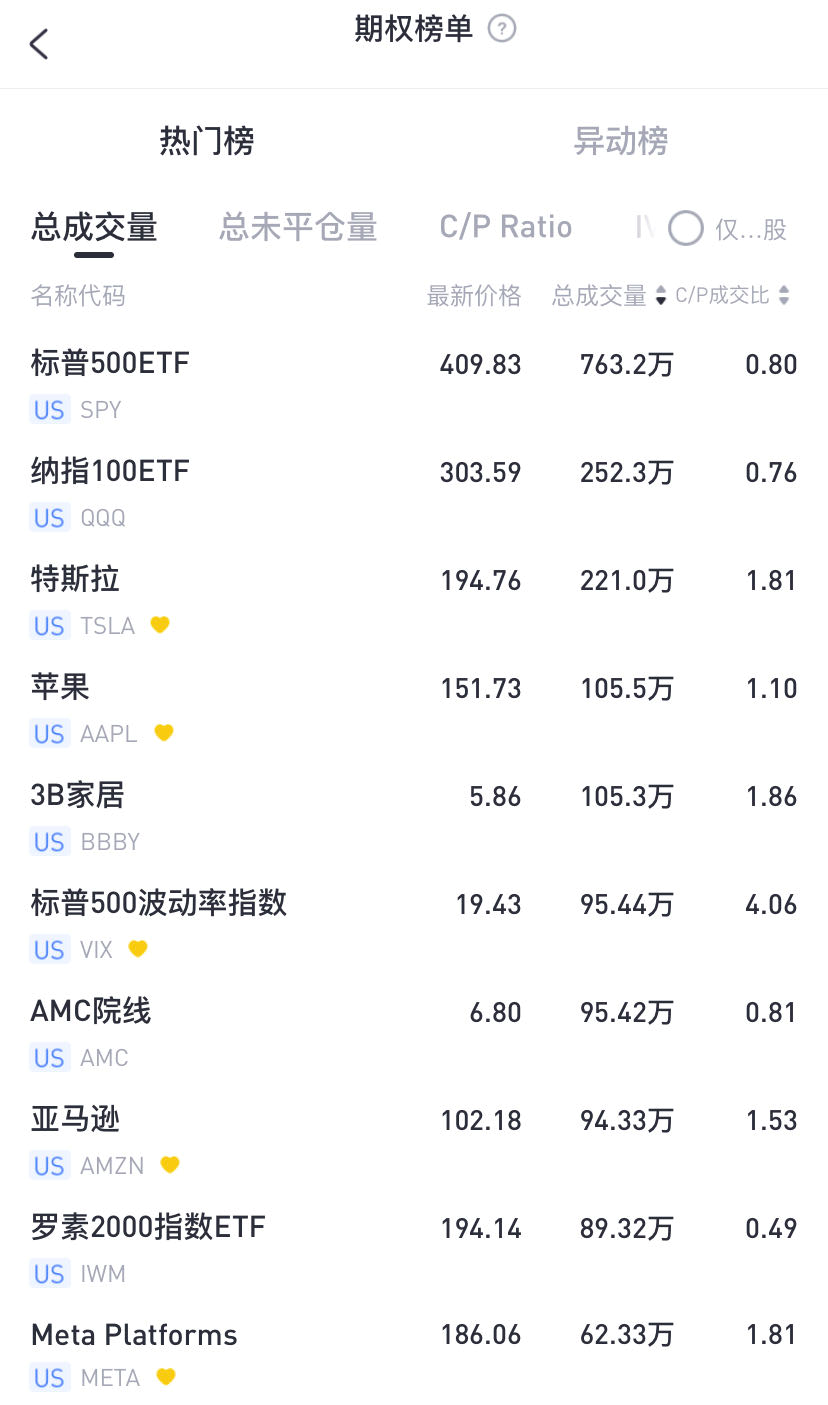Switch to the C/P Ratio sub-tab
The width and height of the screenshot is (828, 1405).
pyautogui.click(x=505, y=228)
